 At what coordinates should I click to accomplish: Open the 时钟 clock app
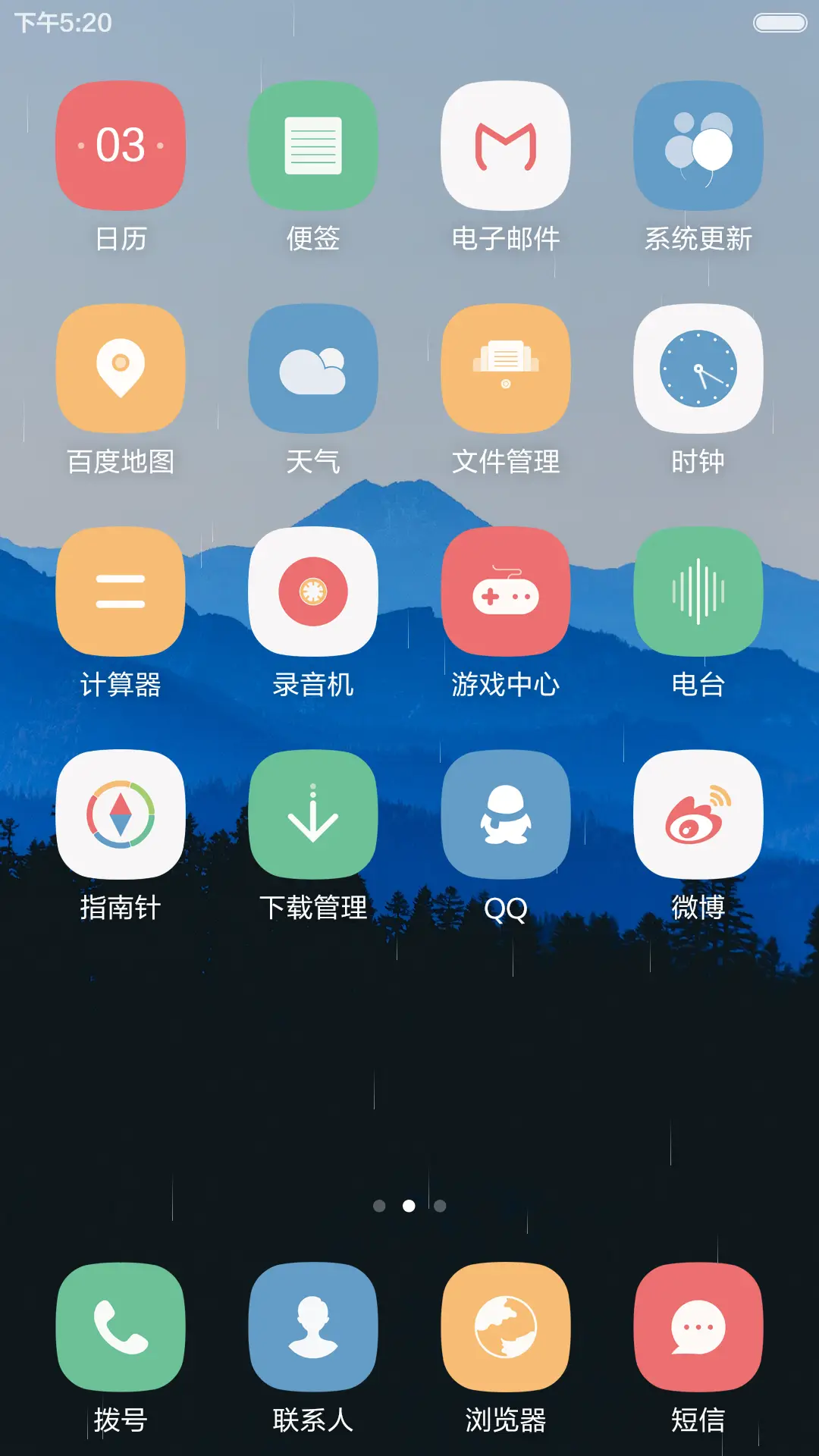(x=698, y=368)
